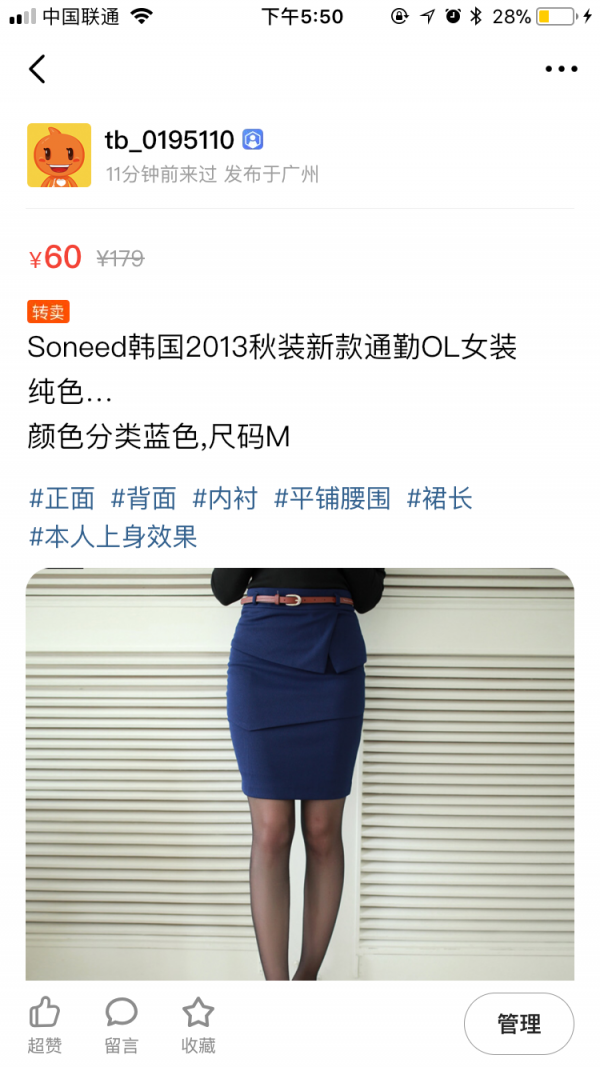Open seller tb_0195110's profile avatar
Image resolution: width=600 pixels, height=1067 pixels.
[59, 155]
